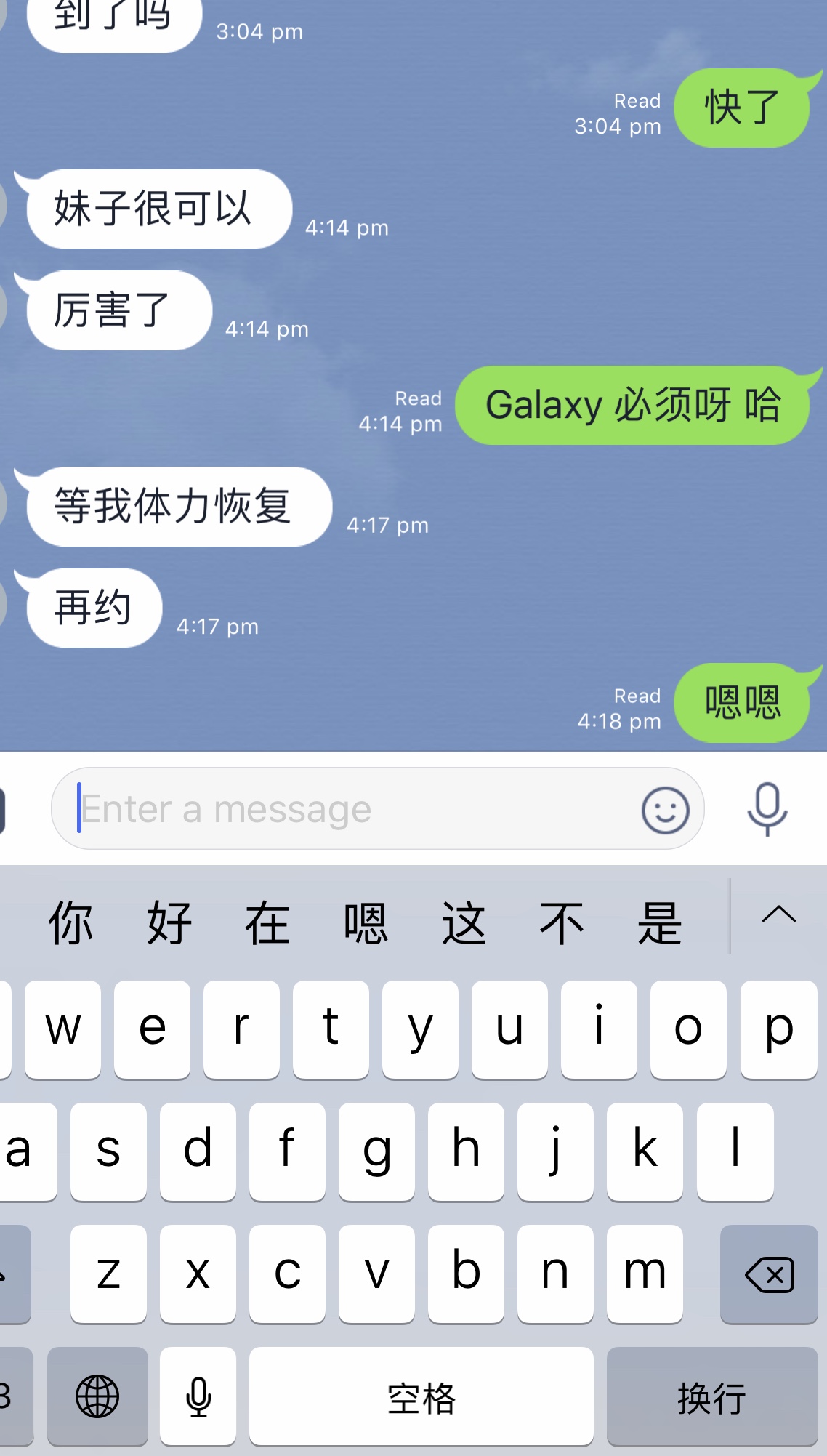Tap the 空格 space key

tap(421, 1396)
